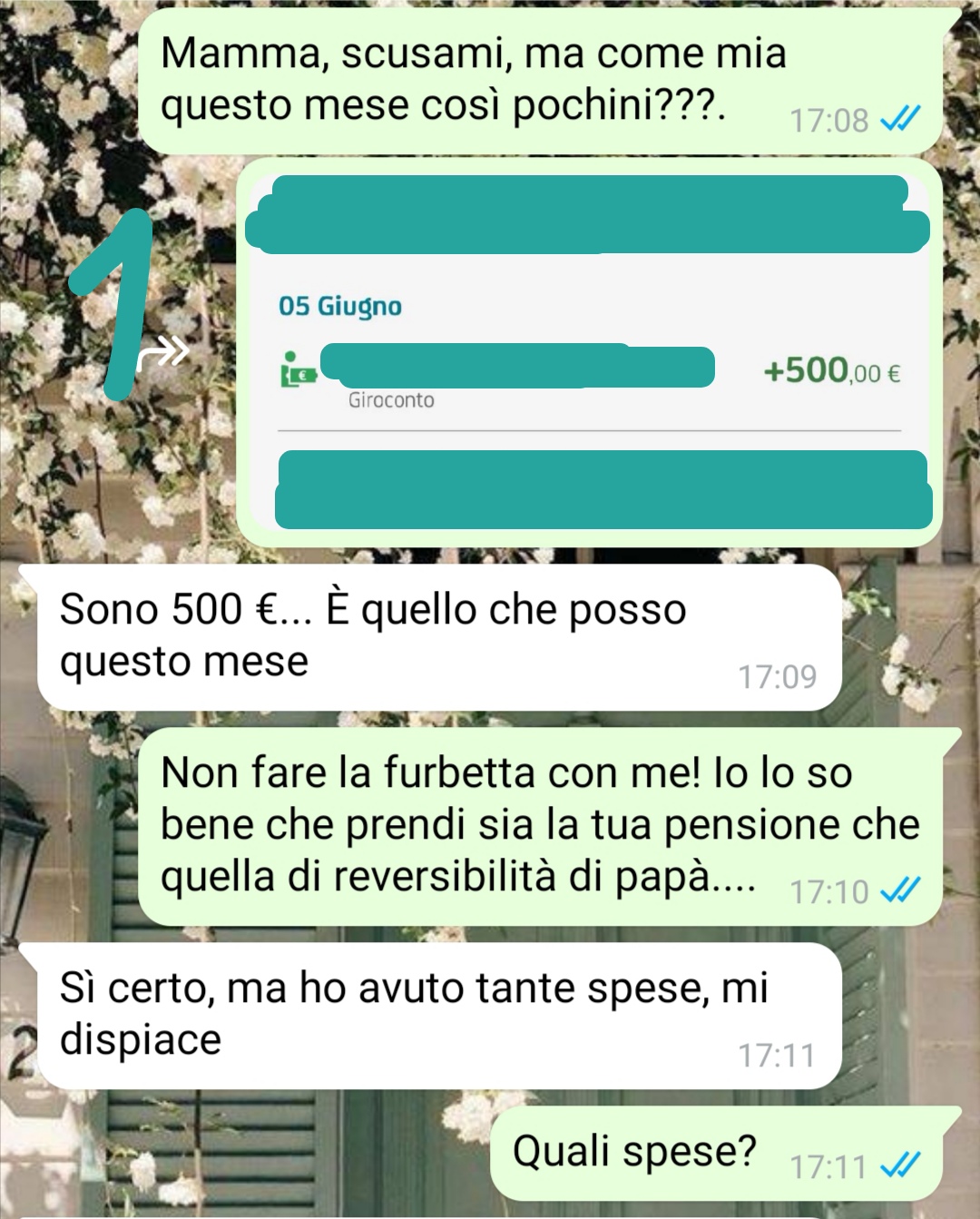Open the 05 Giugno transfer image message
Screen dimensions: 980x1219
coord(589,352)
